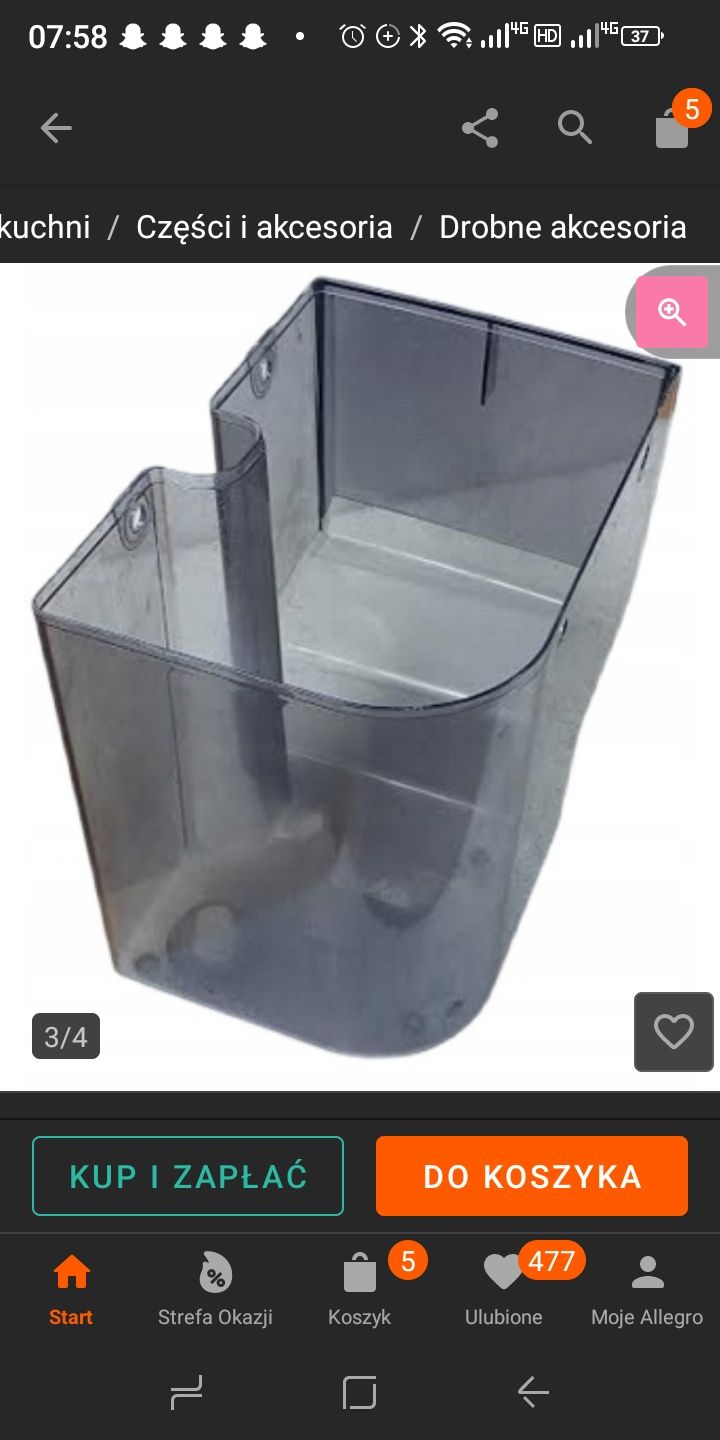This screenshot has width=720, height=1440.
Task: Switch to the Start tab
Action: (71, 1290)
